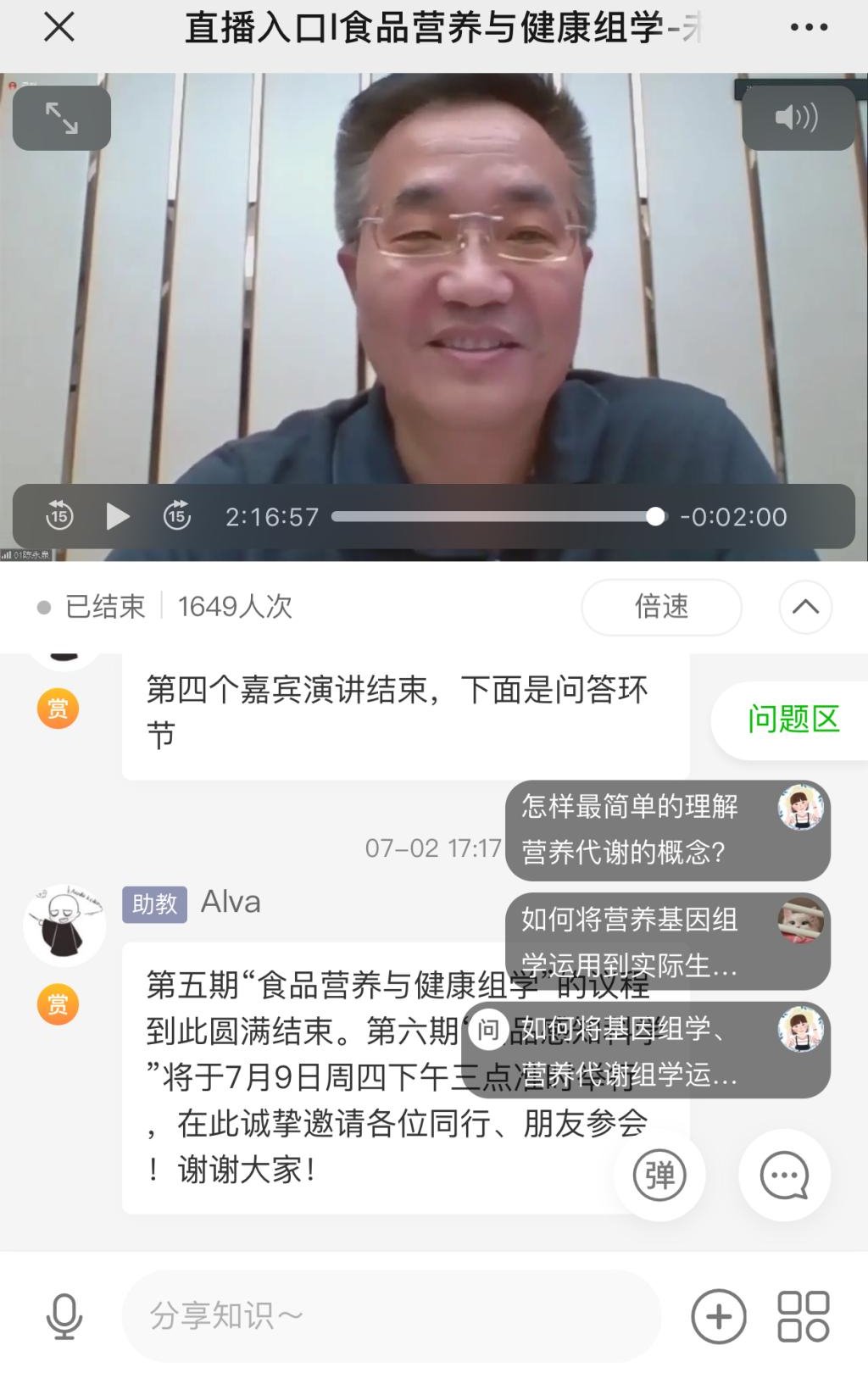Play the recorded video
868x1373 pixels.
(x=118, y=516)
